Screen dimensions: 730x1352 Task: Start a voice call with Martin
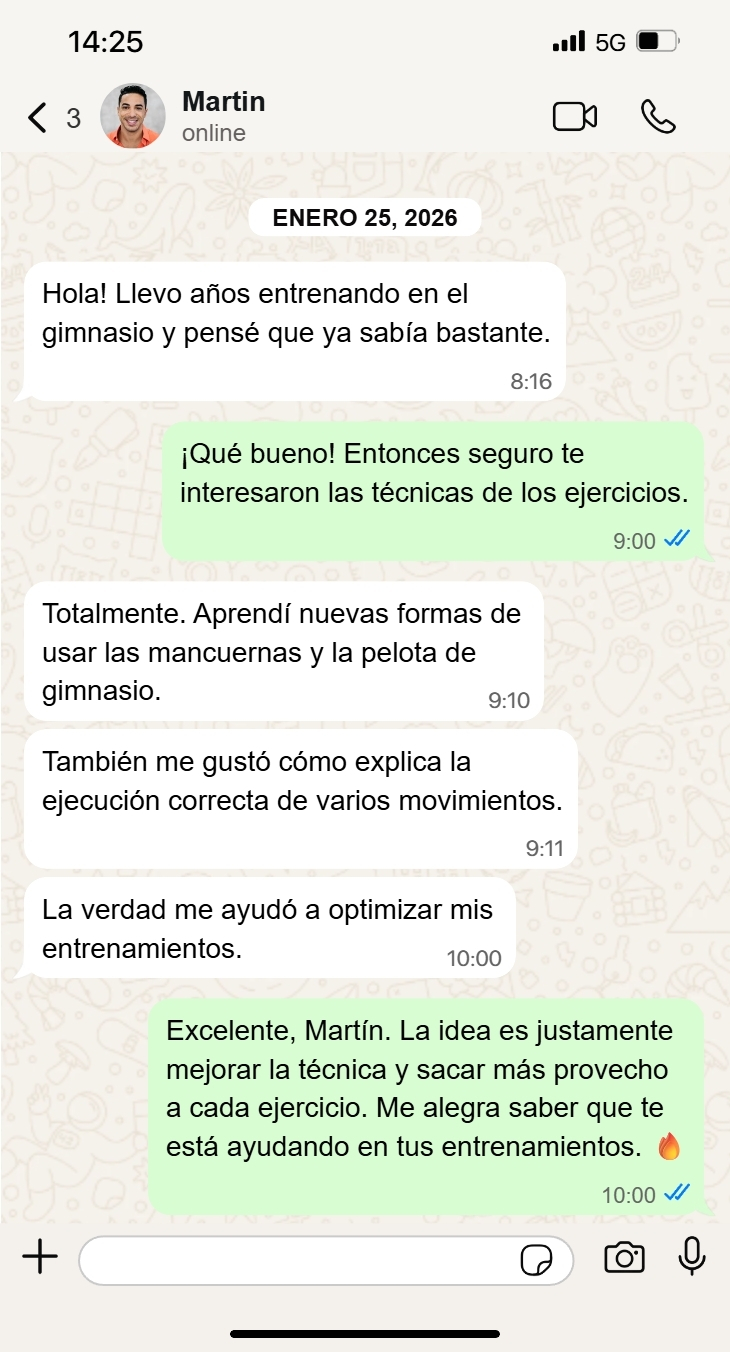coord(658,117)
